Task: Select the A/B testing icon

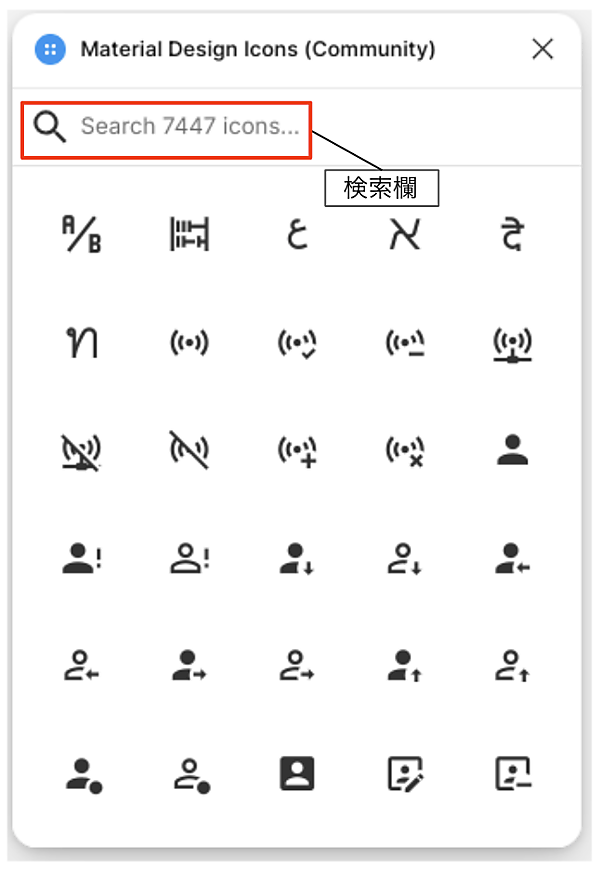Action: [82, 235]
